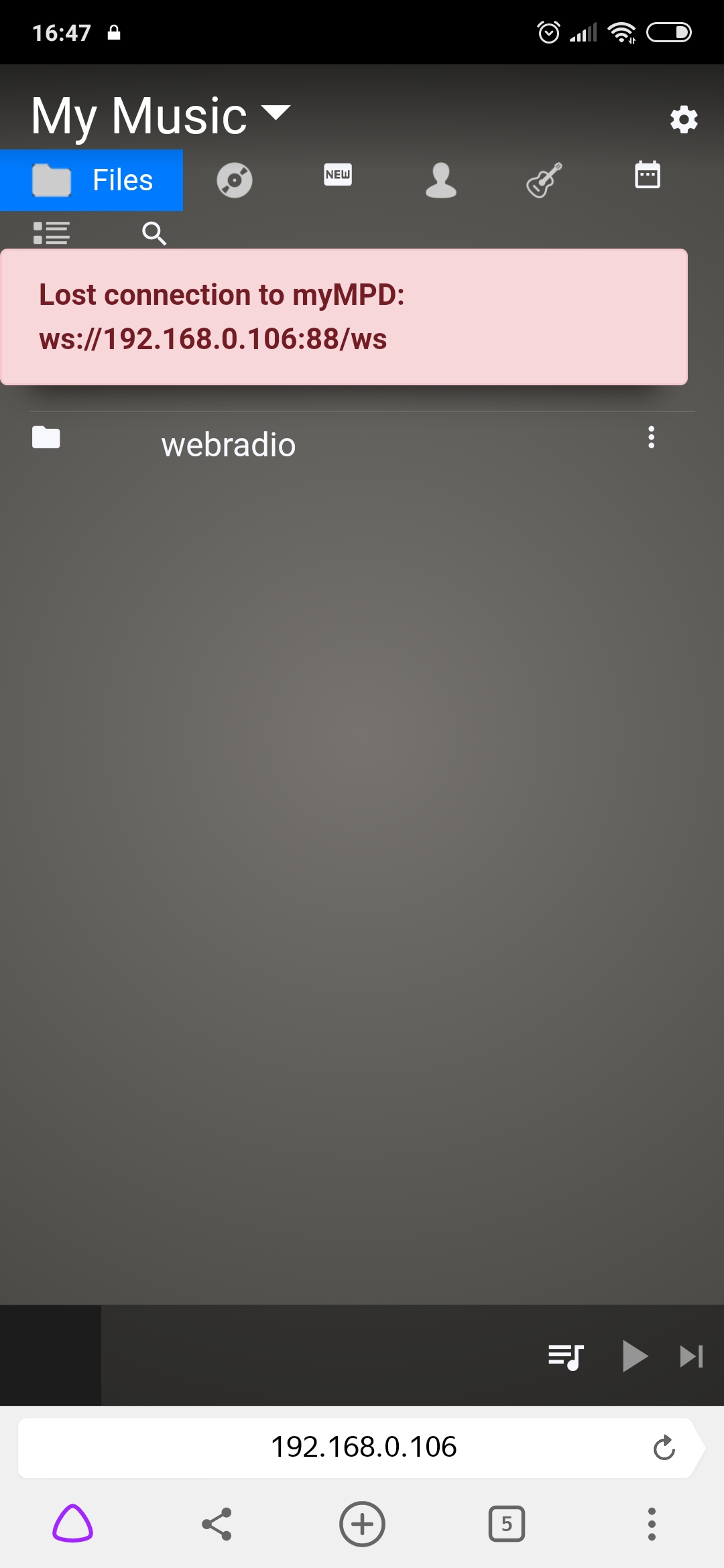
Task: Open the guitar genres tab
Action: 544,180
